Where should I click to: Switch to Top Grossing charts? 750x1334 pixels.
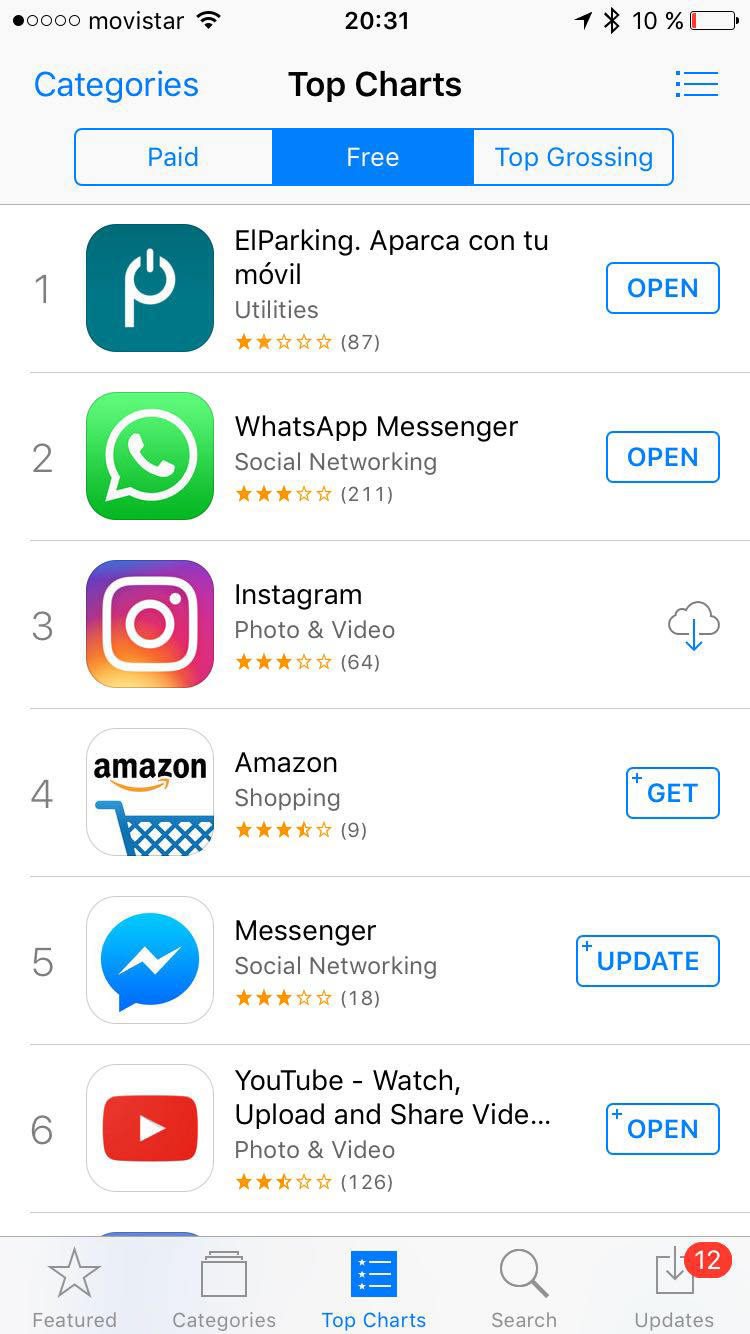(573, 157)
